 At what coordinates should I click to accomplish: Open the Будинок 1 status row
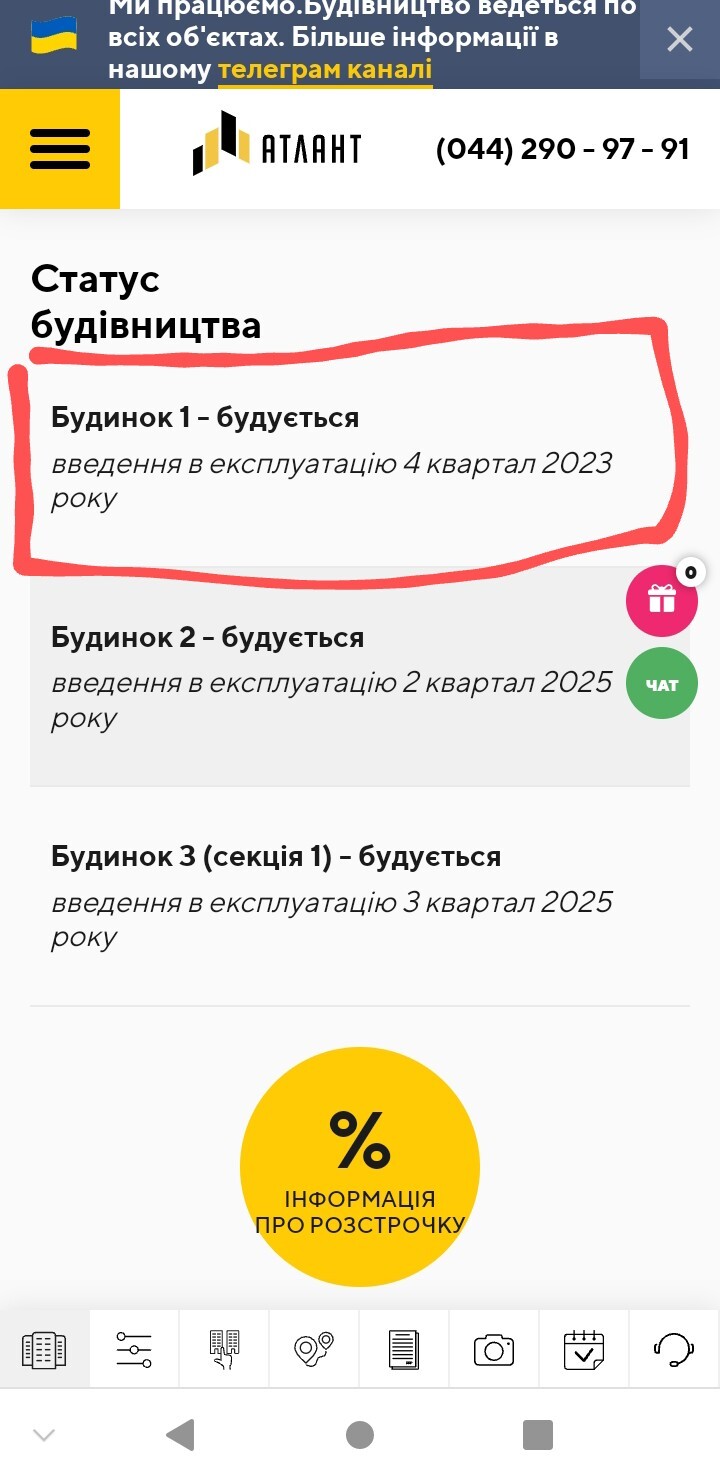(x=360, y=456)
